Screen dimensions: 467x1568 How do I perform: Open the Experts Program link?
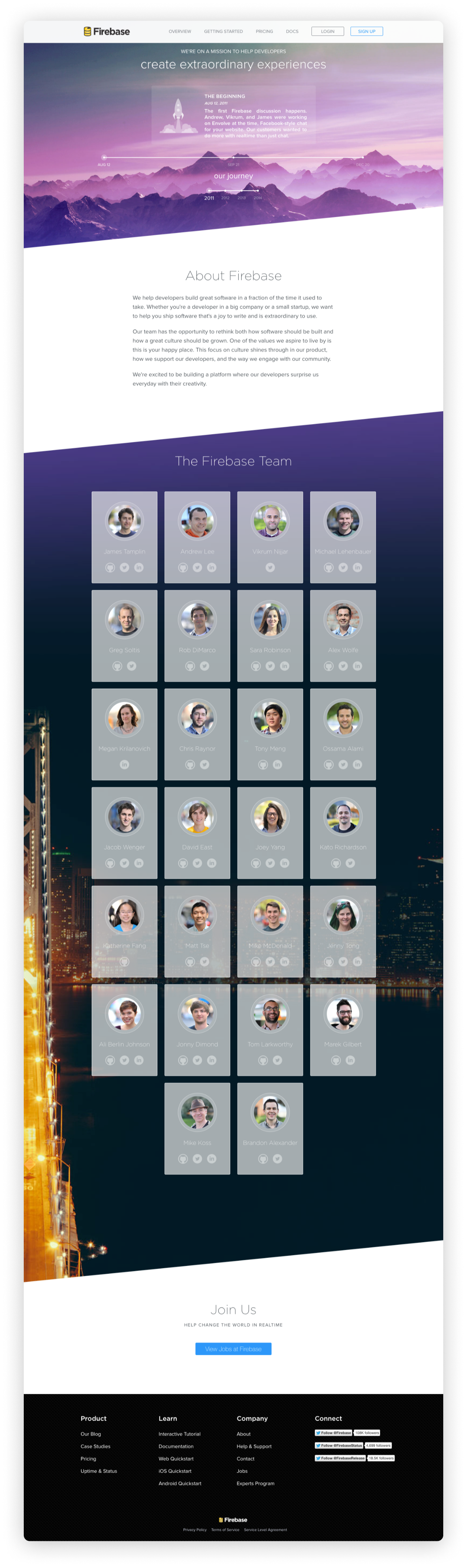(x=255, y=1483)
